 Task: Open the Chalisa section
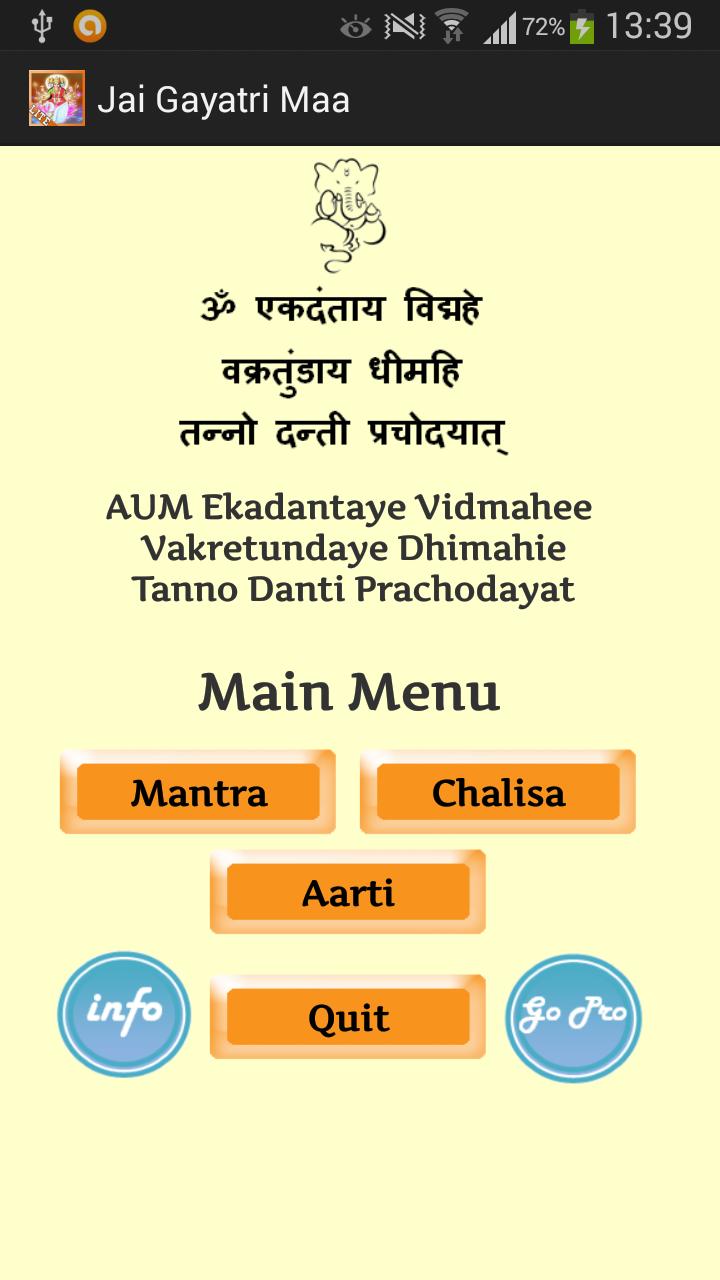coord(497,792)
